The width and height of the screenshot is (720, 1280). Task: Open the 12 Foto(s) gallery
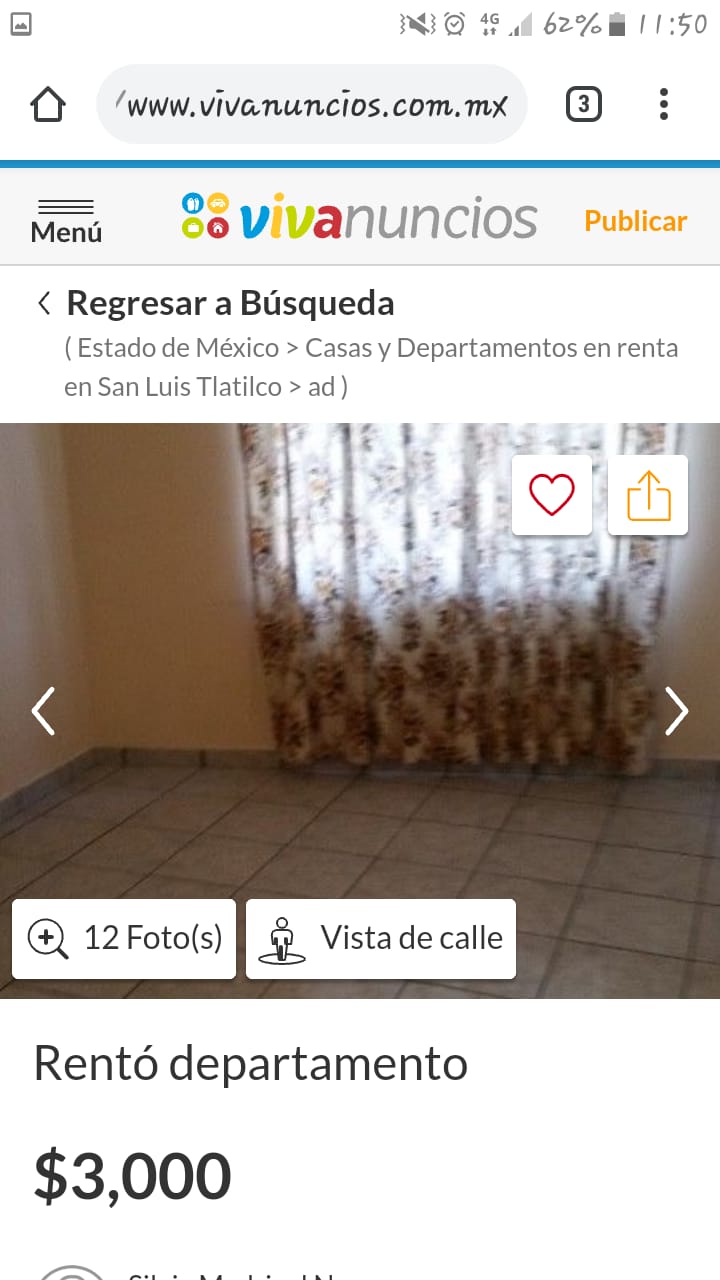coord(124,938)
